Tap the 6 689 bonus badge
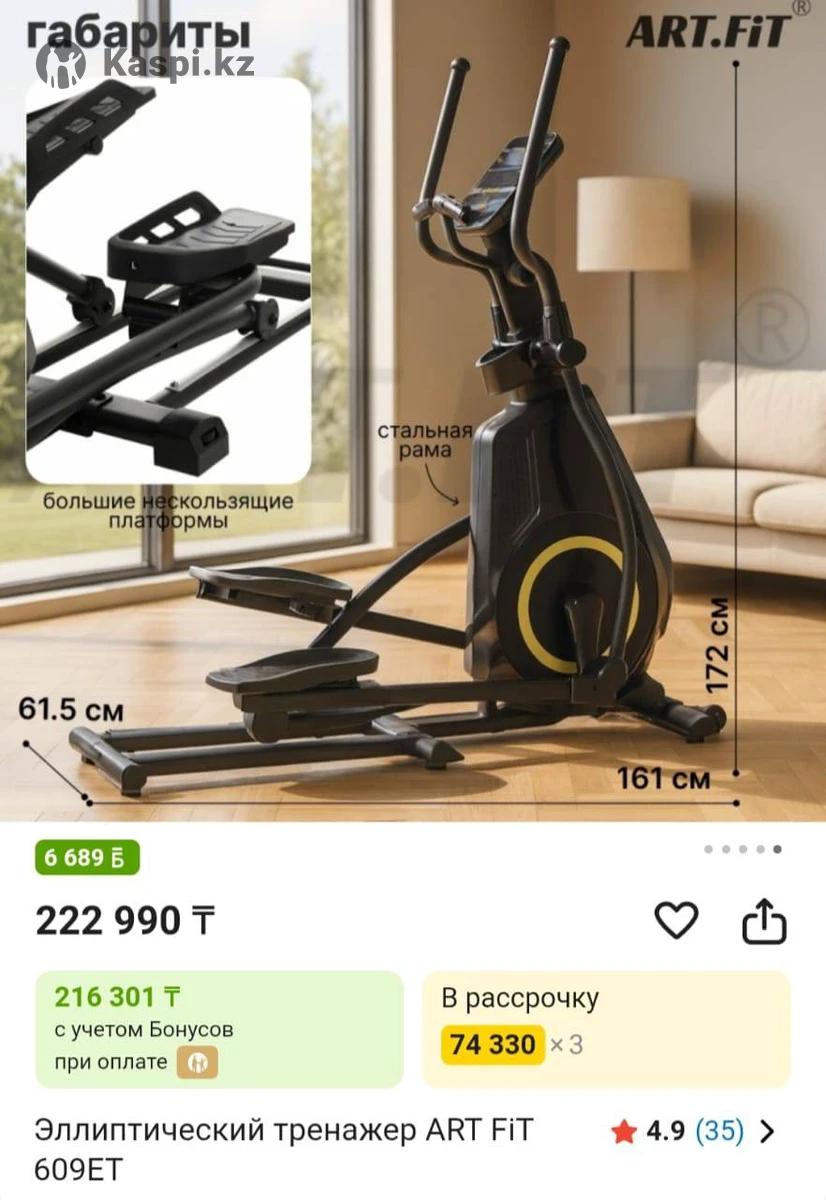826x1200 pixels. [x=87, y=858]
